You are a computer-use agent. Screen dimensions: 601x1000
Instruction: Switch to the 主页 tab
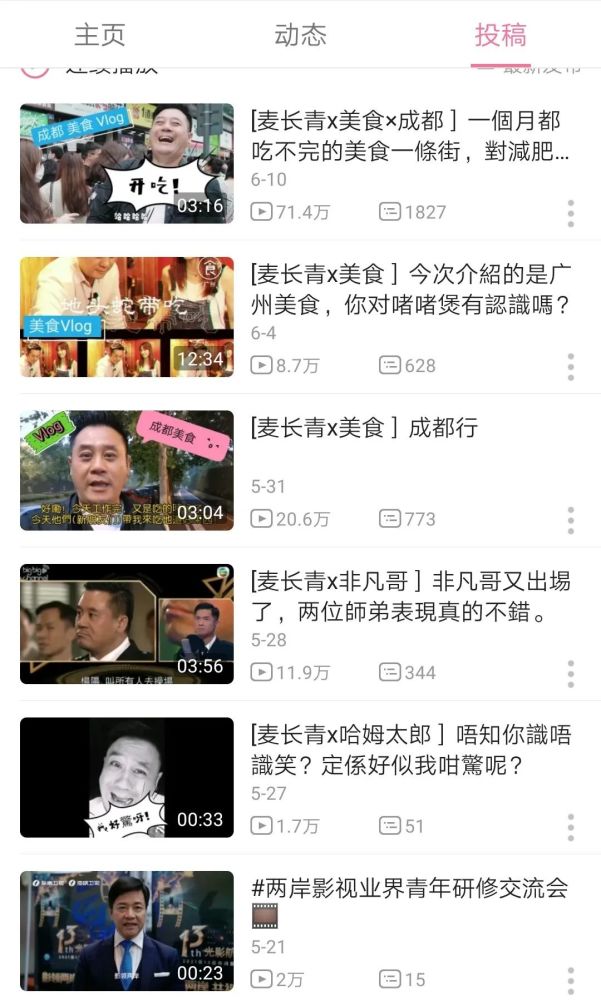[100, 35]
